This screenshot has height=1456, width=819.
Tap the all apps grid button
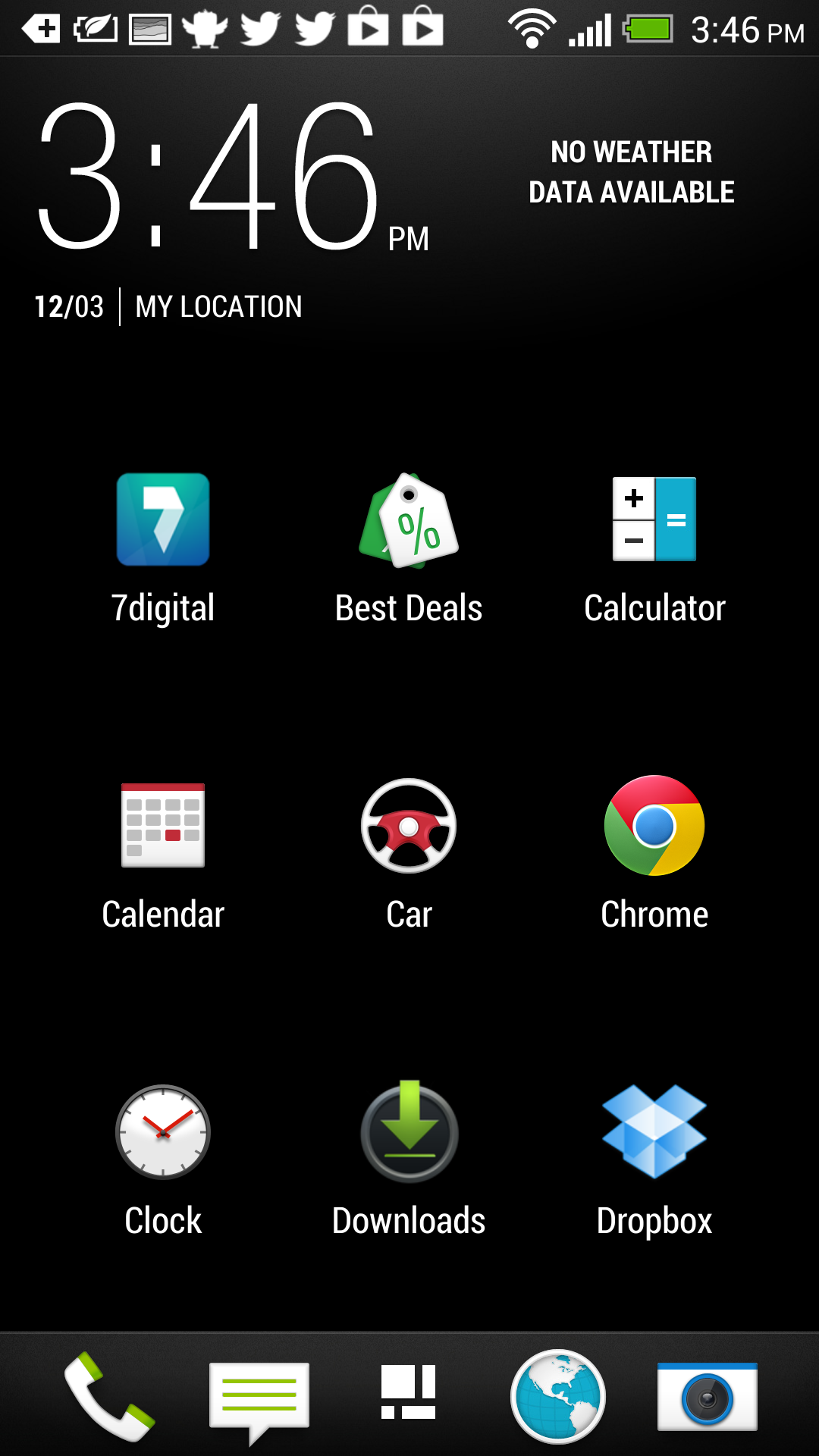tap(408, 1392)
